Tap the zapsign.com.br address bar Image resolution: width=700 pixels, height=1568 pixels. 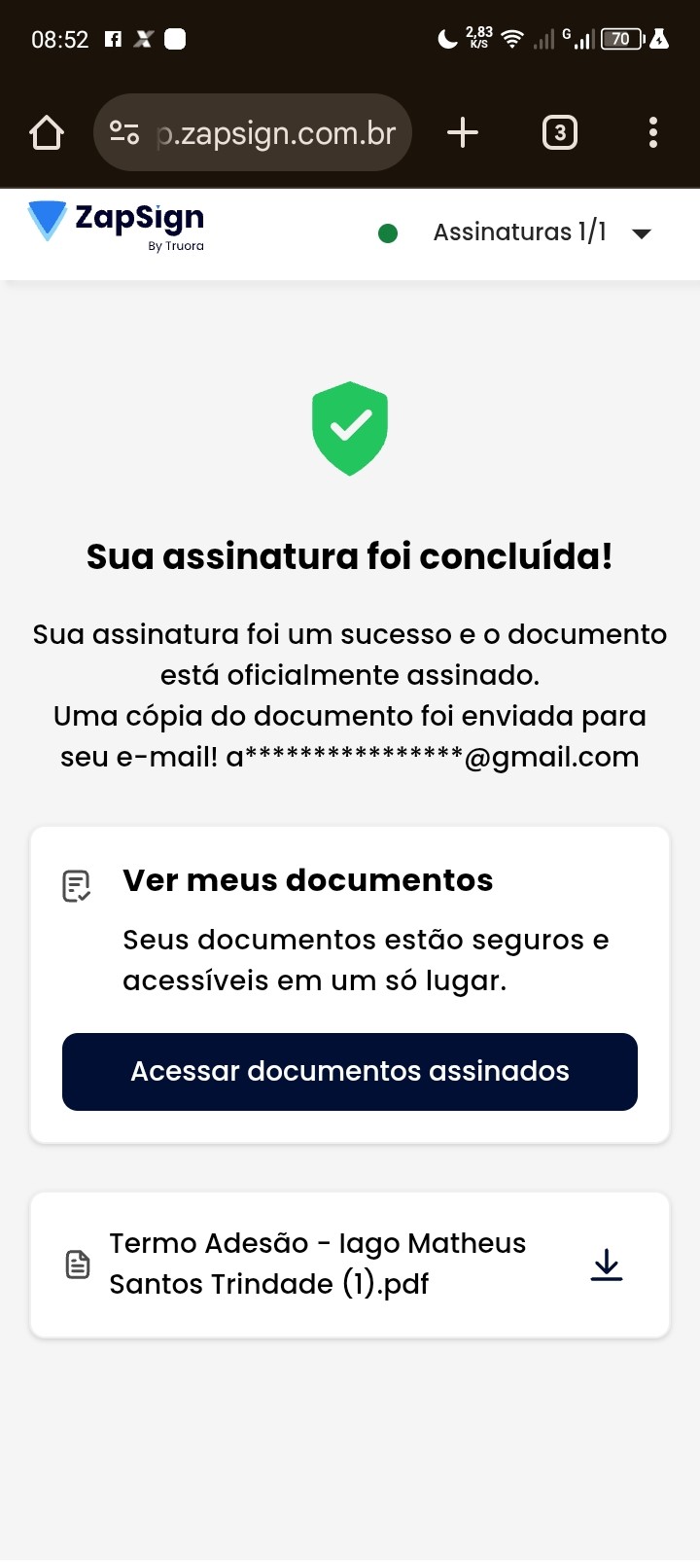click(x=276, y=132)
